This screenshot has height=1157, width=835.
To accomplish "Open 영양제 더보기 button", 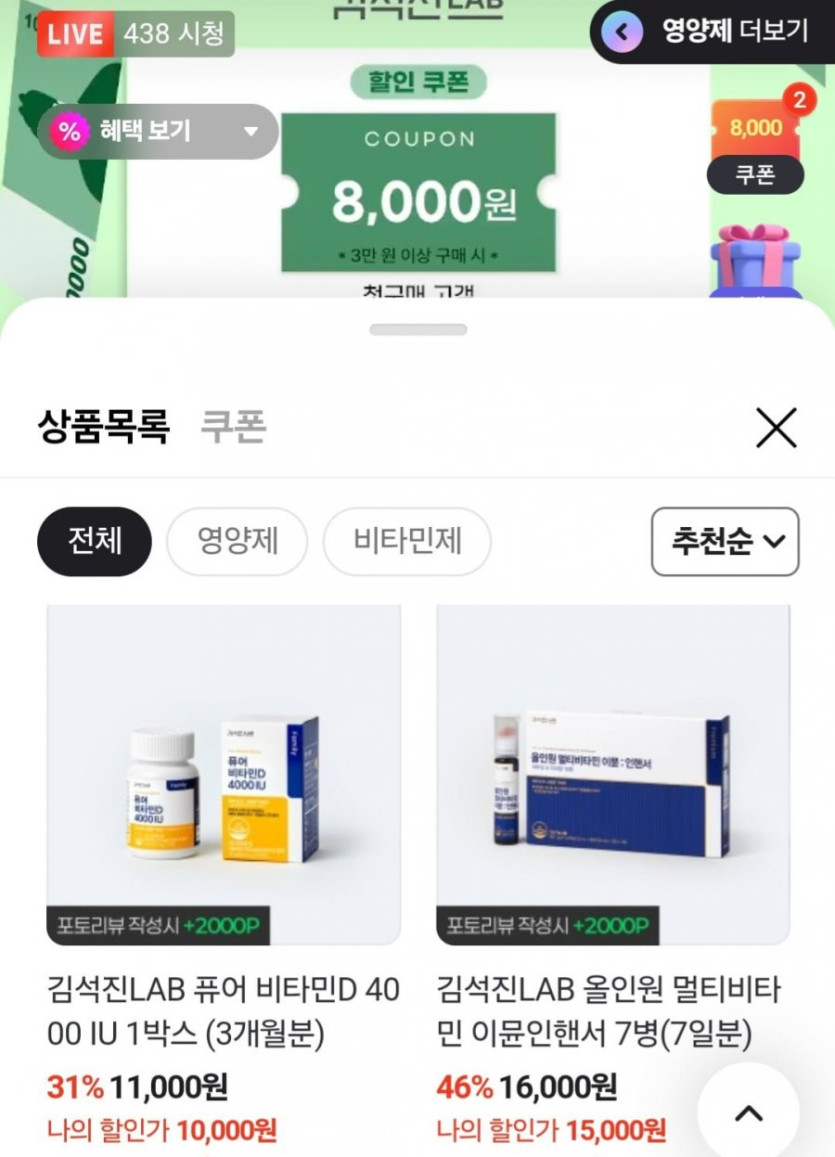I will coord(712,32).
